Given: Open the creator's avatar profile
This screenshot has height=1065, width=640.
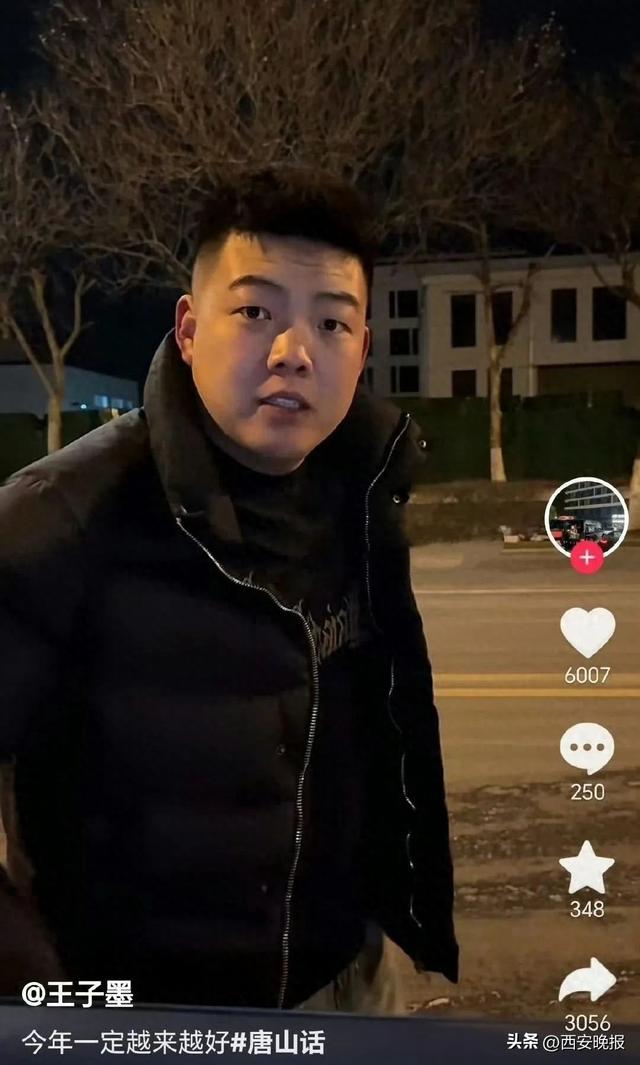Looking at the screenshot, I should point(586,514).
